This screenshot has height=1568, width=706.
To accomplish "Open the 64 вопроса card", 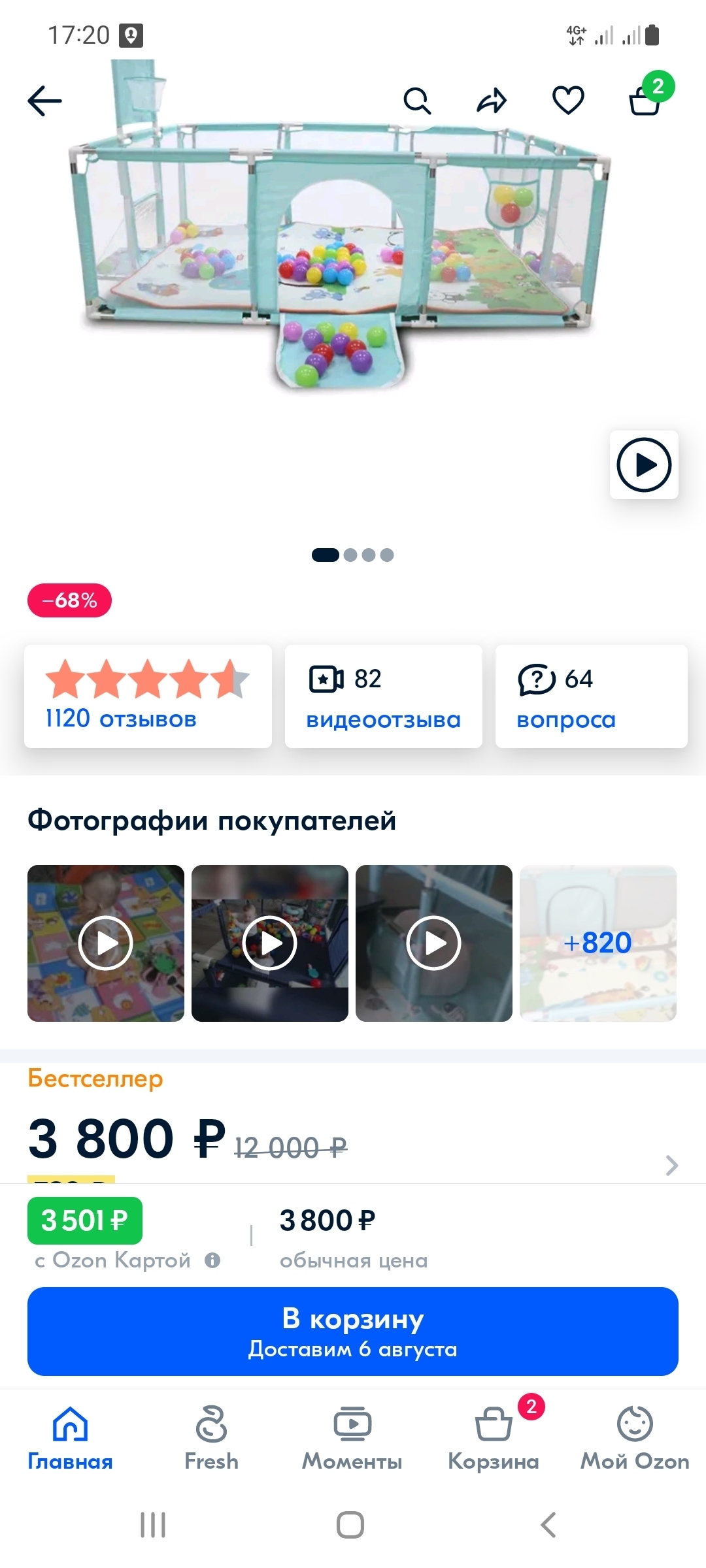I will [x=591, y=696].
